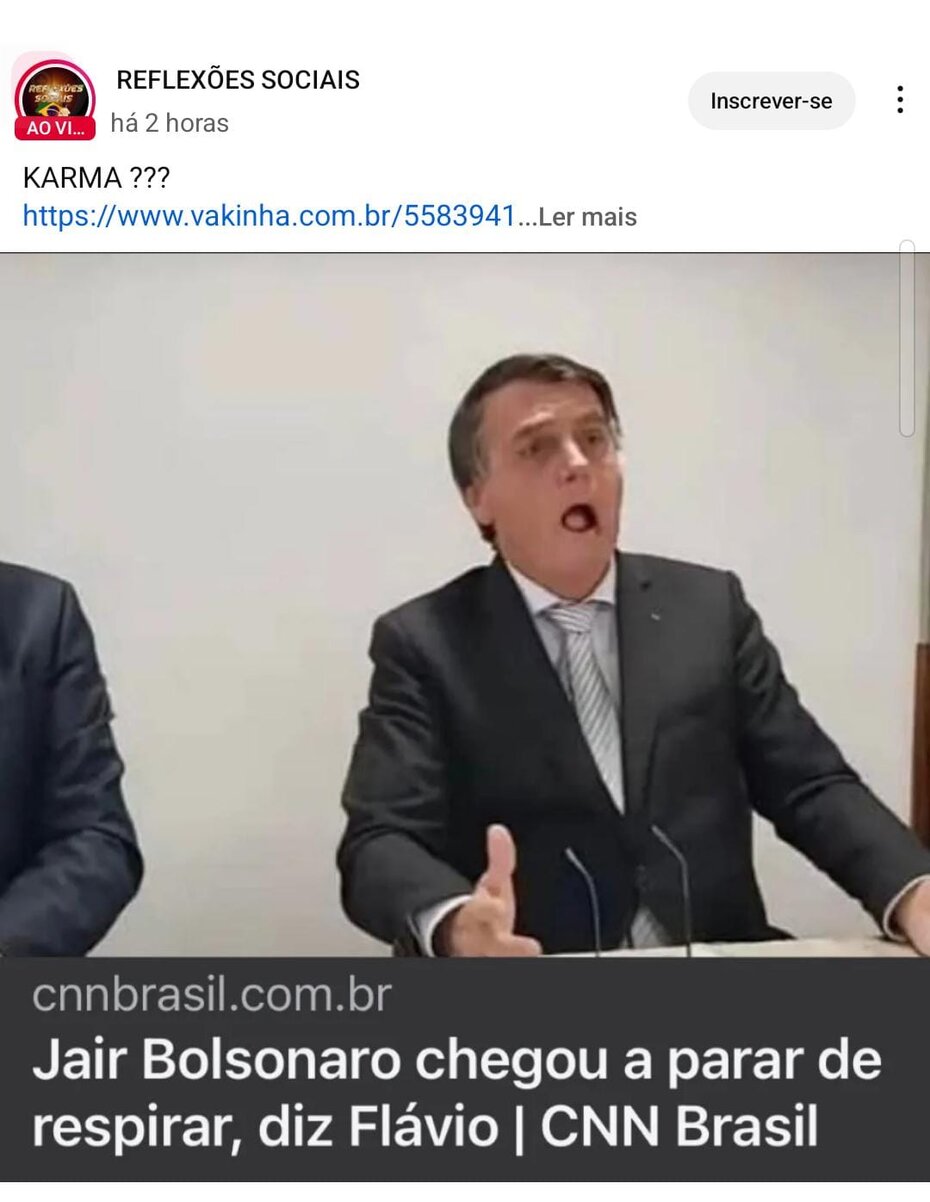Open the REFLEXÕES SOCIAIS channel name
This screenshot has height=1202, width=930.
(x=238, y=80)
